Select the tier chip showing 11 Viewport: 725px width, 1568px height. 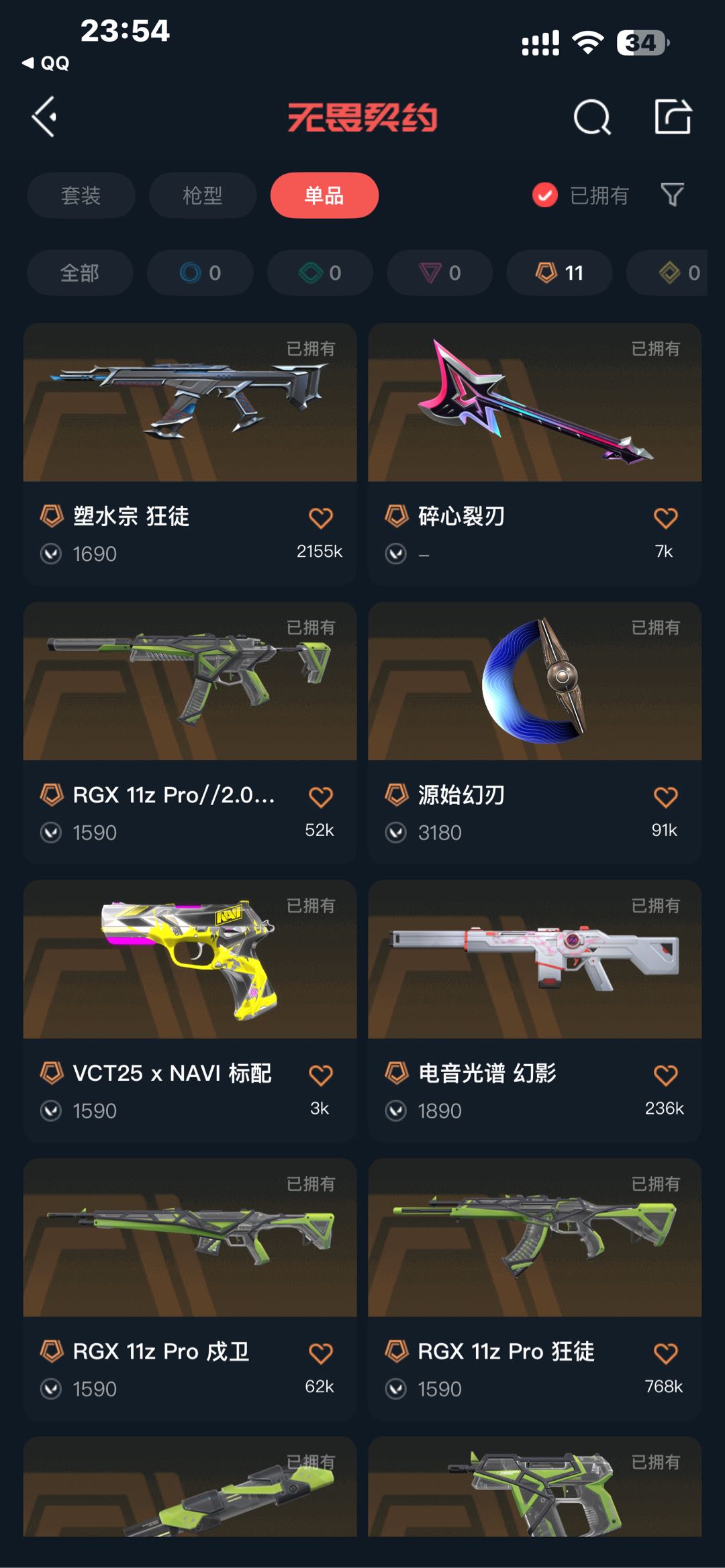[559, 273]
